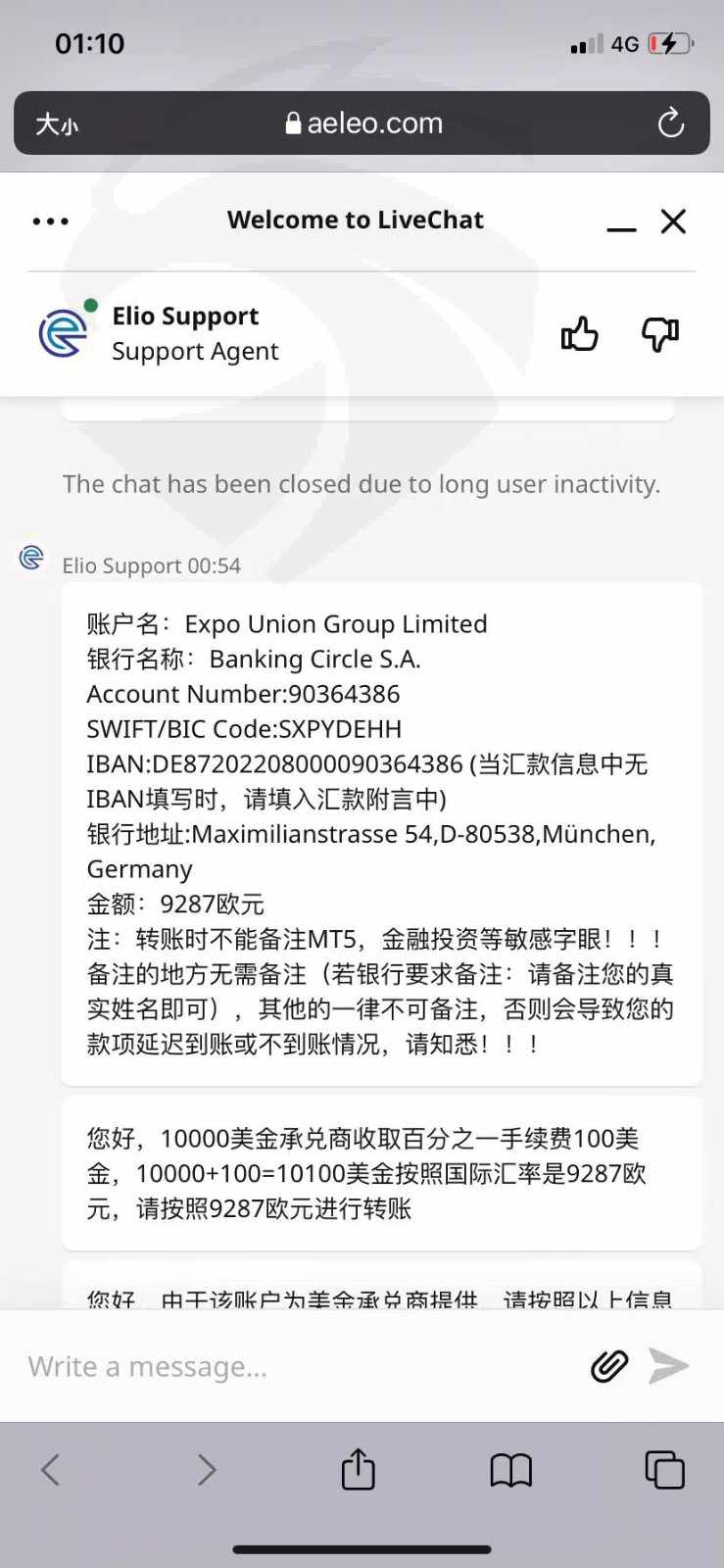Rate Elio Support with thumbs down
The width and height of the screenshot is (724, 1568).
[x=660, y=334]
